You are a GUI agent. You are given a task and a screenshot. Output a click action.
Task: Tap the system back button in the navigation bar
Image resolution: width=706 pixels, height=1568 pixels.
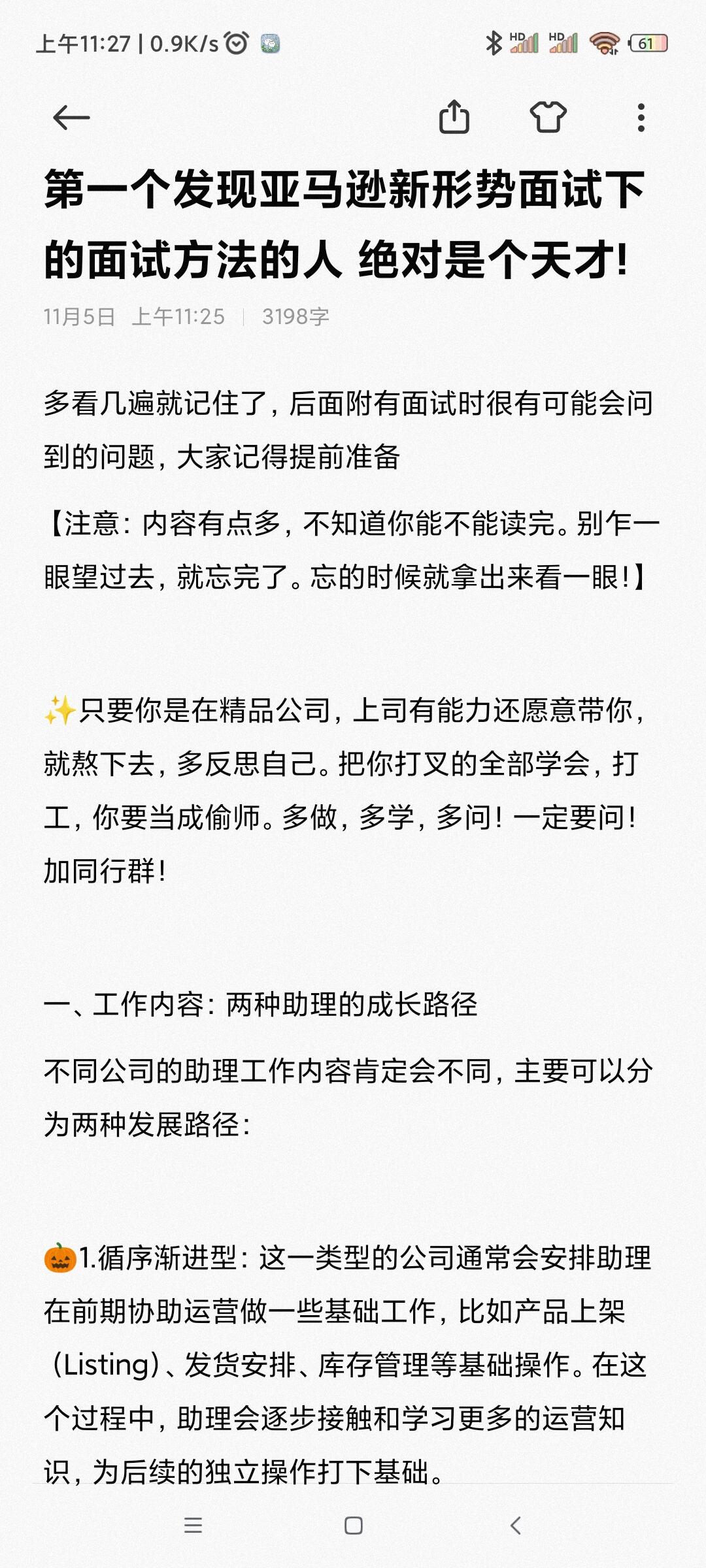[x=515, y=1526]
